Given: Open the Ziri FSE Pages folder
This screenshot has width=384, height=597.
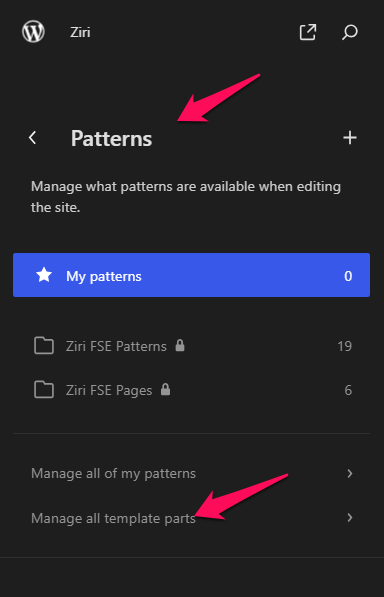Looking at the screenshot, I should 191,390.
